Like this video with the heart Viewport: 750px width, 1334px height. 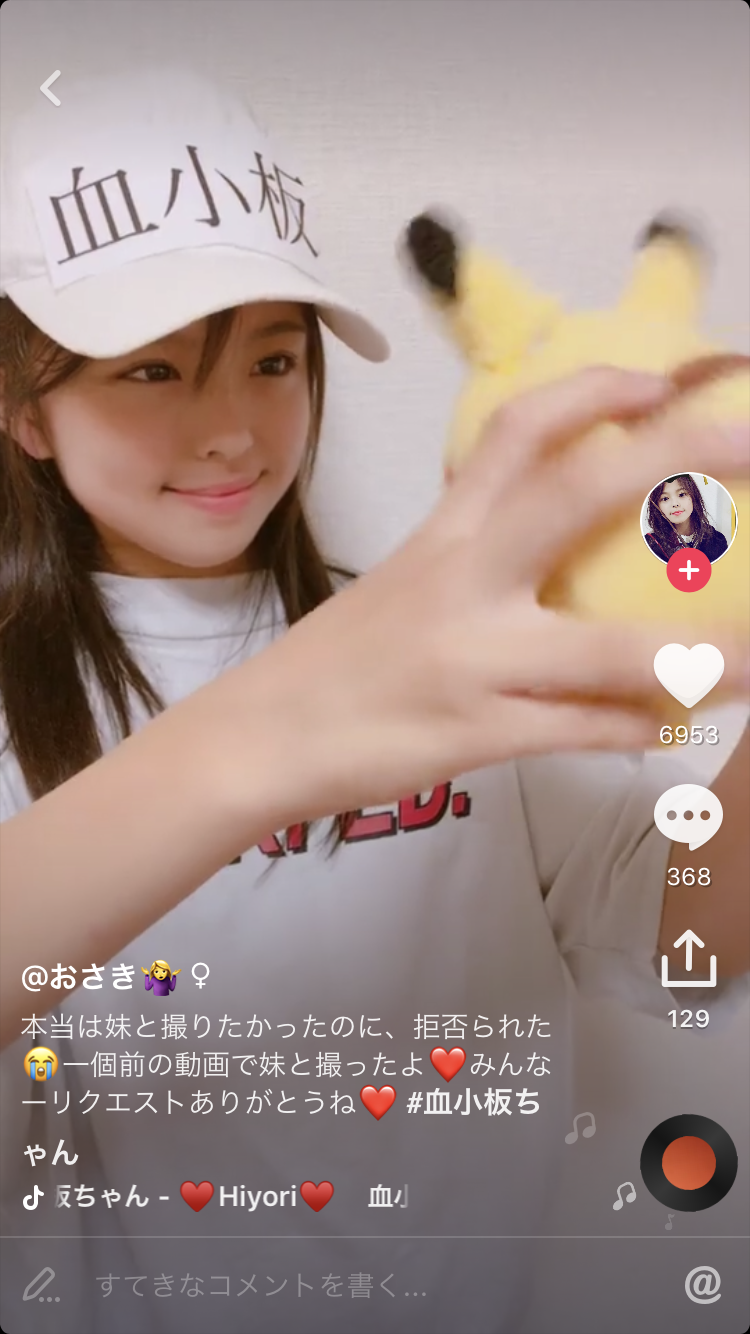click(689, 676)
